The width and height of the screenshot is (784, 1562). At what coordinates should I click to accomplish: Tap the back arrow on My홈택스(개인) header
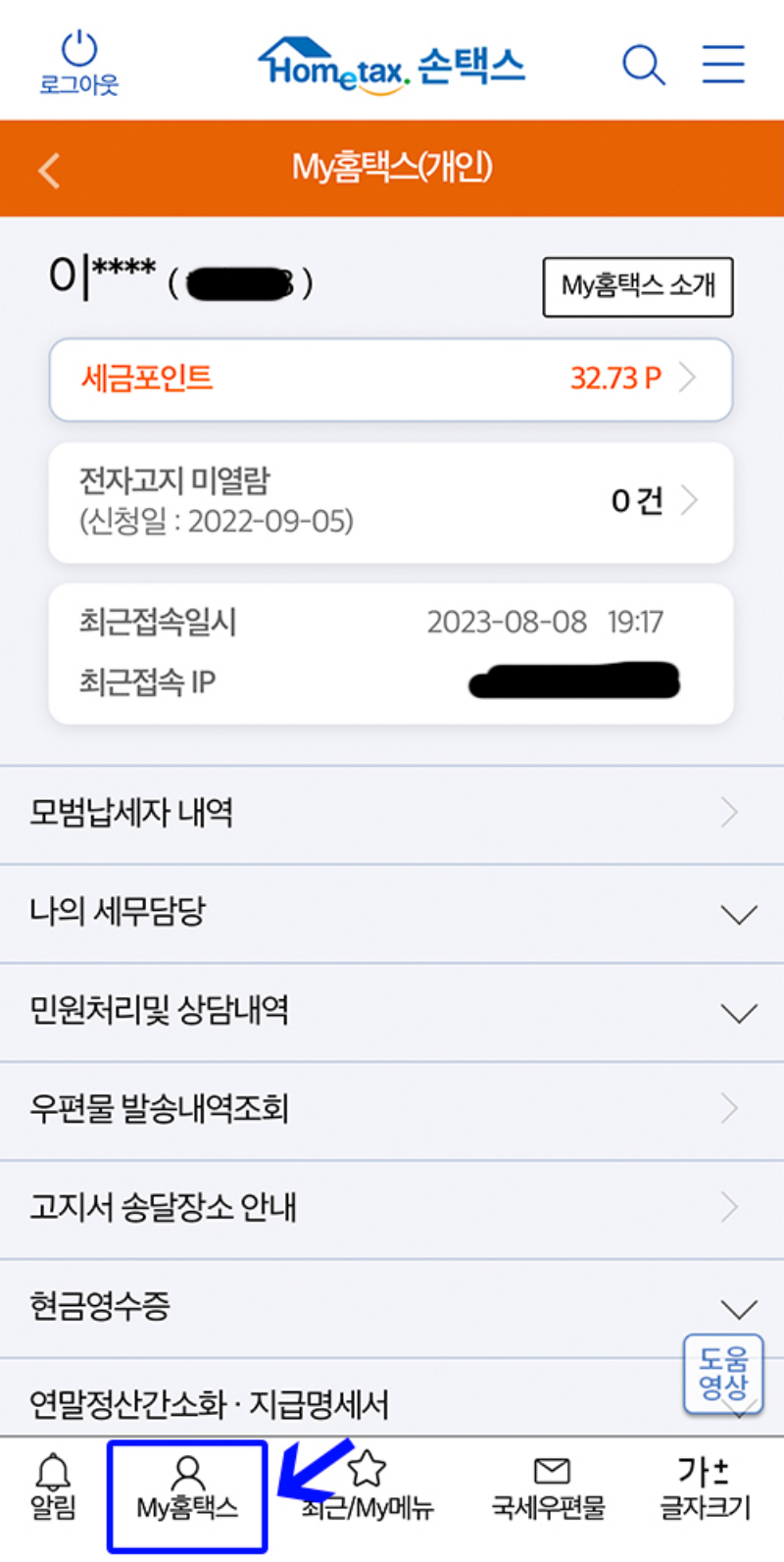pos(47,169)
